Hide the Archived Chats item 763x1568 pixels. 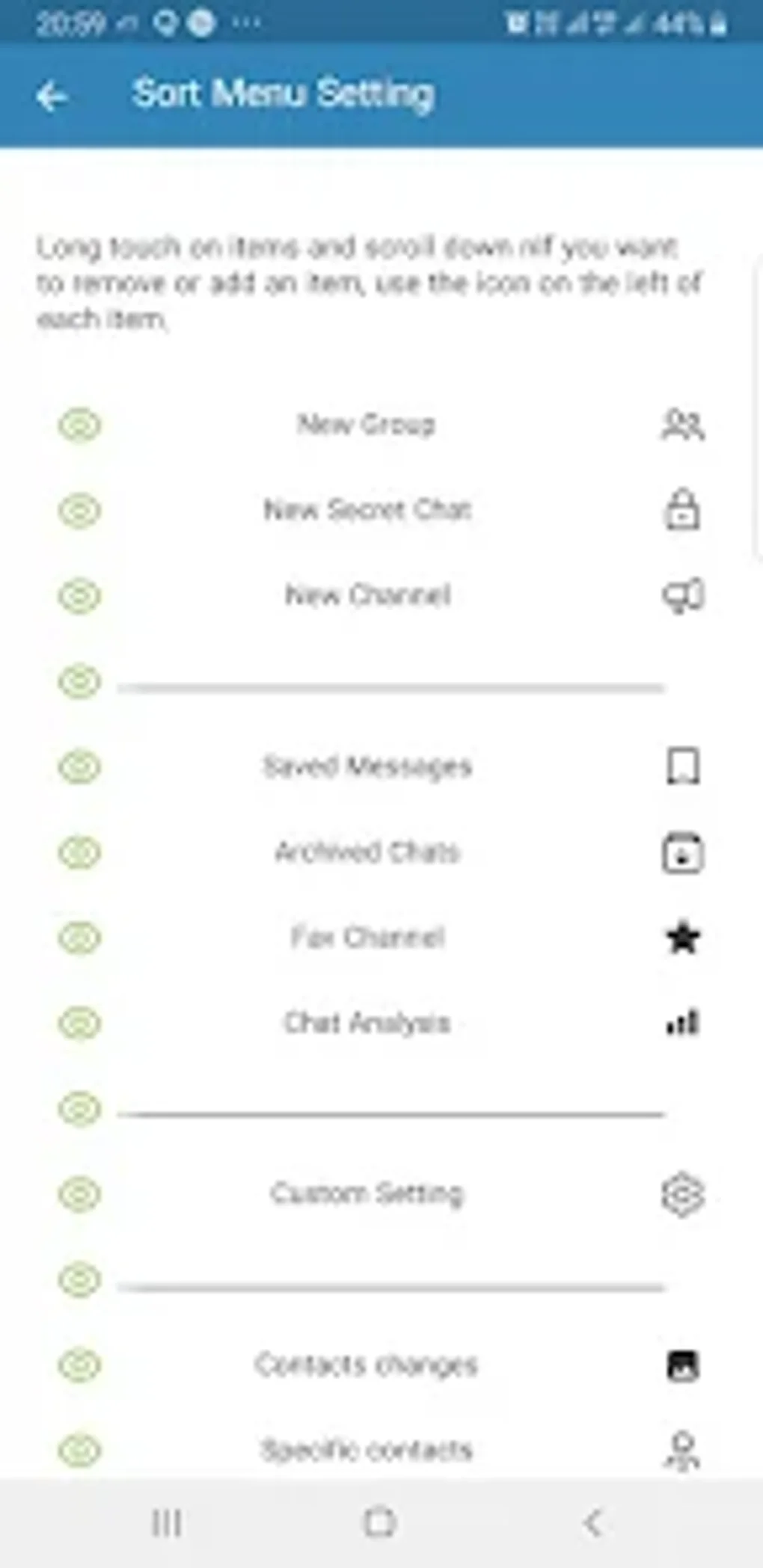pyautogui.click(x=80, y=852)
